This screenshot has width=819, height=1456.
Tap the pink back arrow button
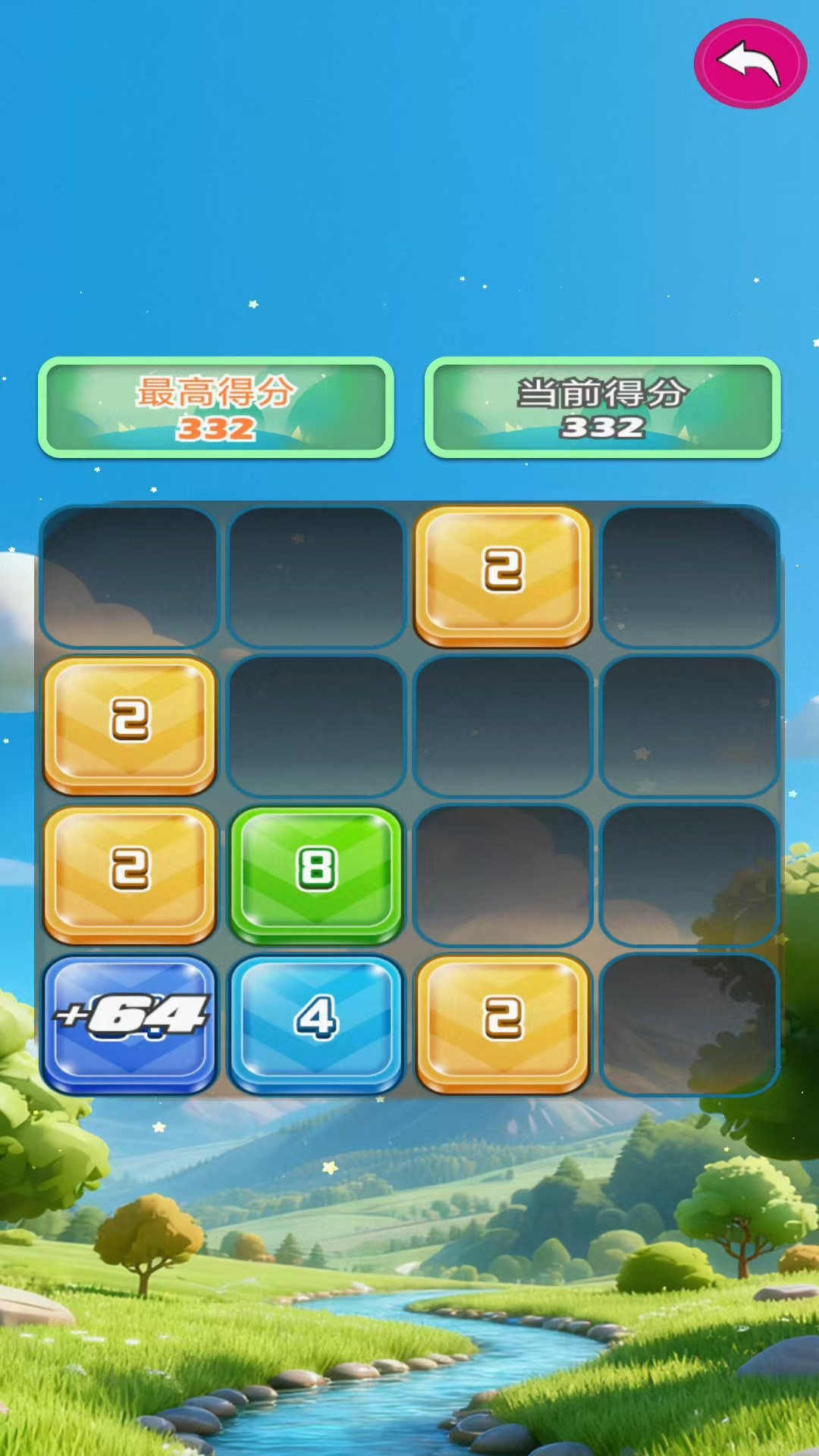pos(749,64)
